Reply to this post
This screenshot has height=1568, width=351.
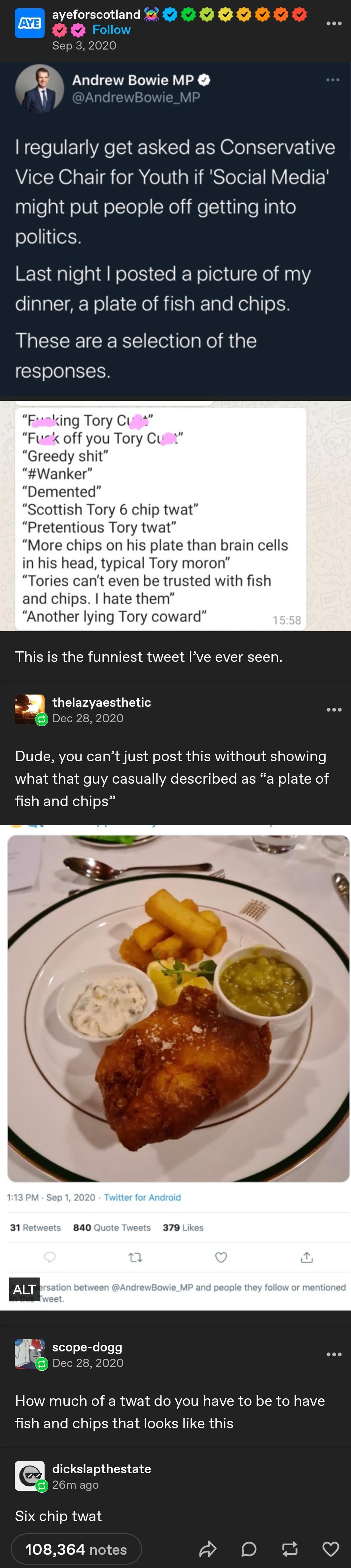249,1549
